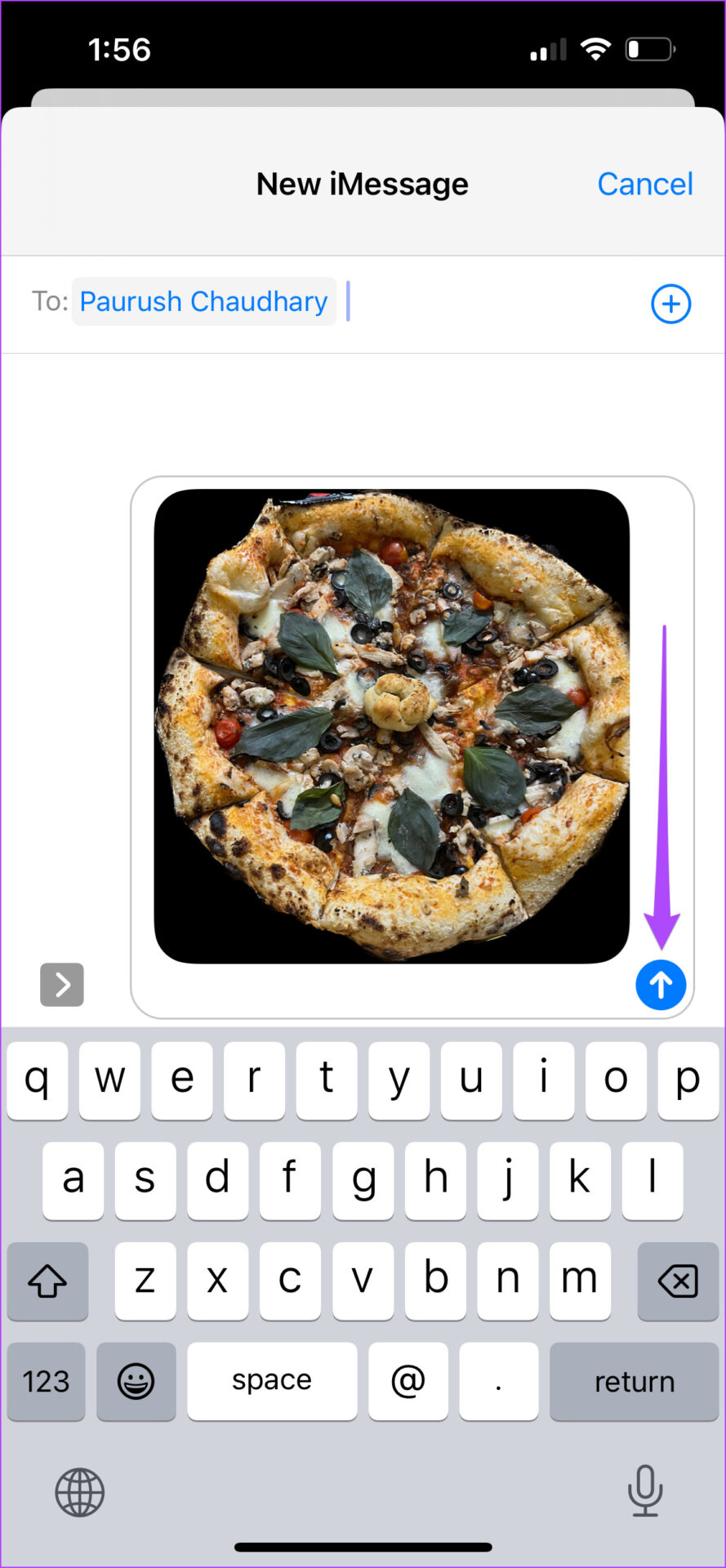Add another contact with the plus icon
726x1568 pixels.
(x=670, y=304)
